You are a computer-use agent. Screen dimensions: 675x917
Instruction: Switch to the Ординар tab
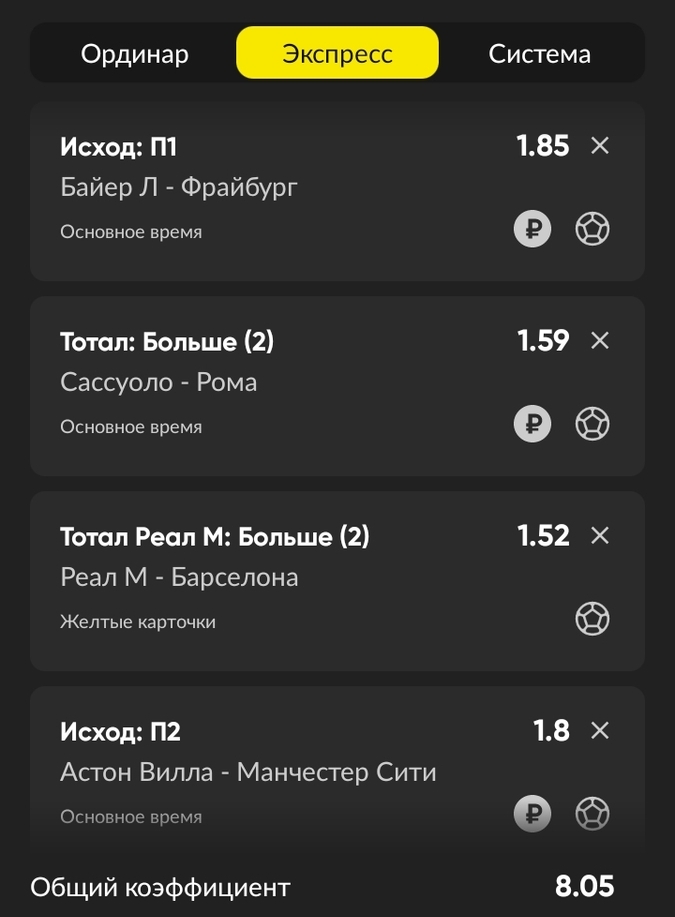click(x=134, y=53)
